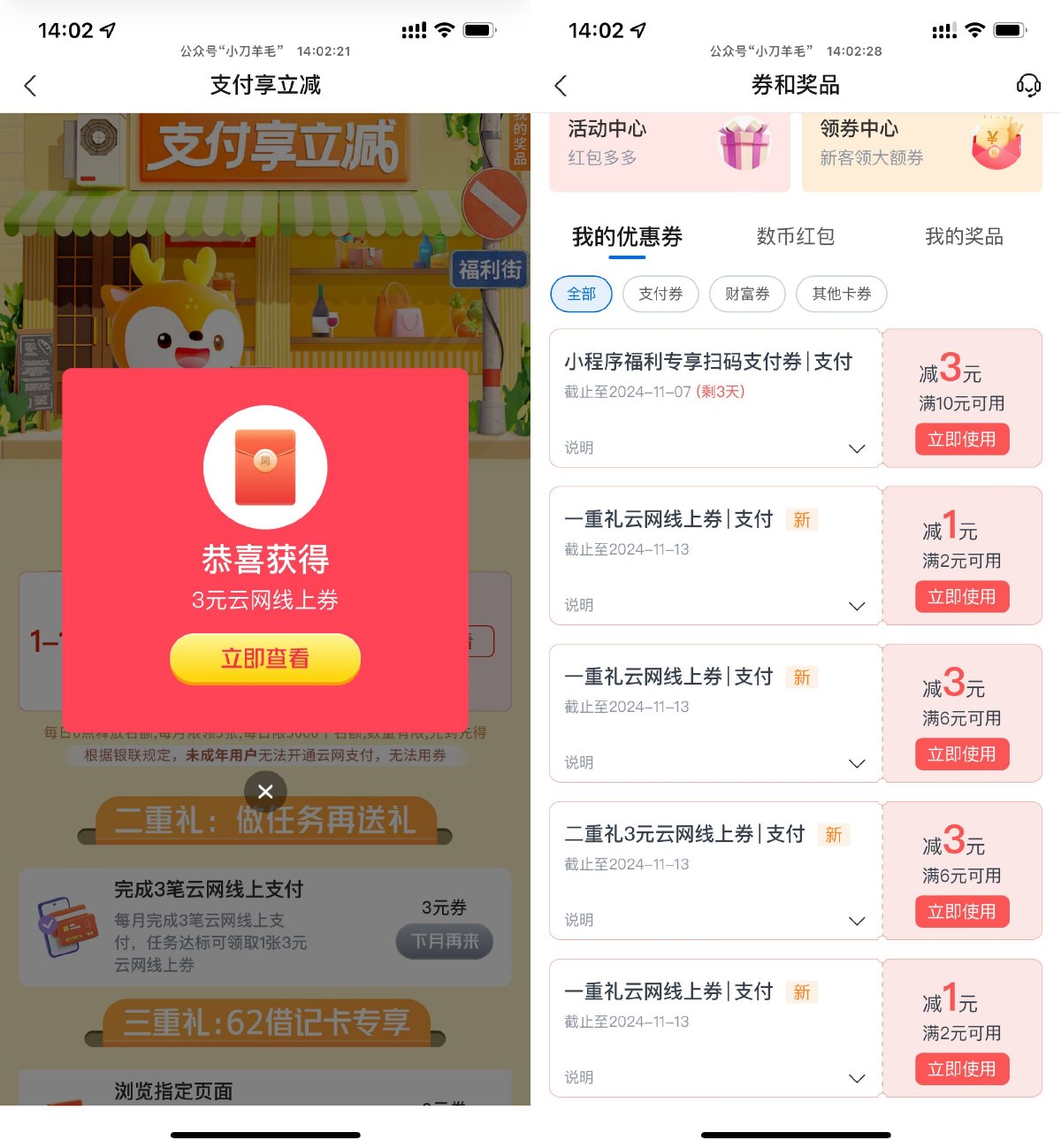The image size is (1061, 1148).
Task: Select the 财富券 filter chip
Action: coord(747,294)
